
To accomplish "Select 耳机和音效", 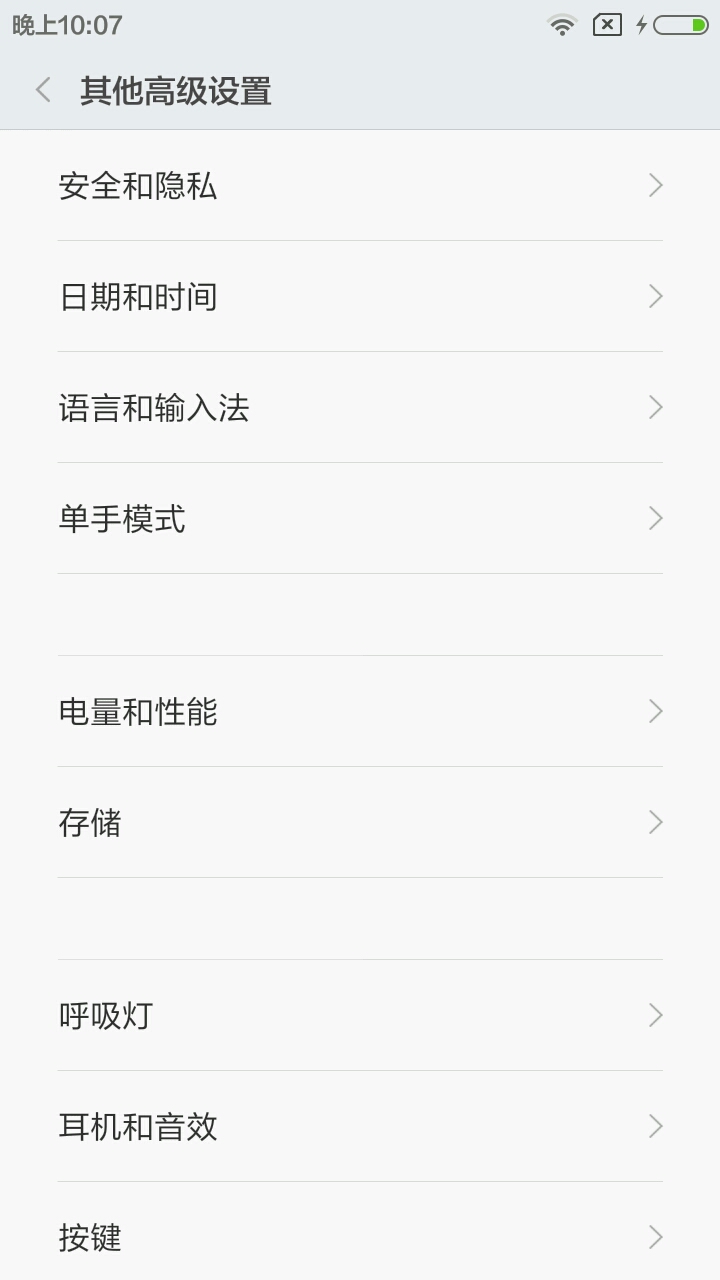I will (360, 1127).
